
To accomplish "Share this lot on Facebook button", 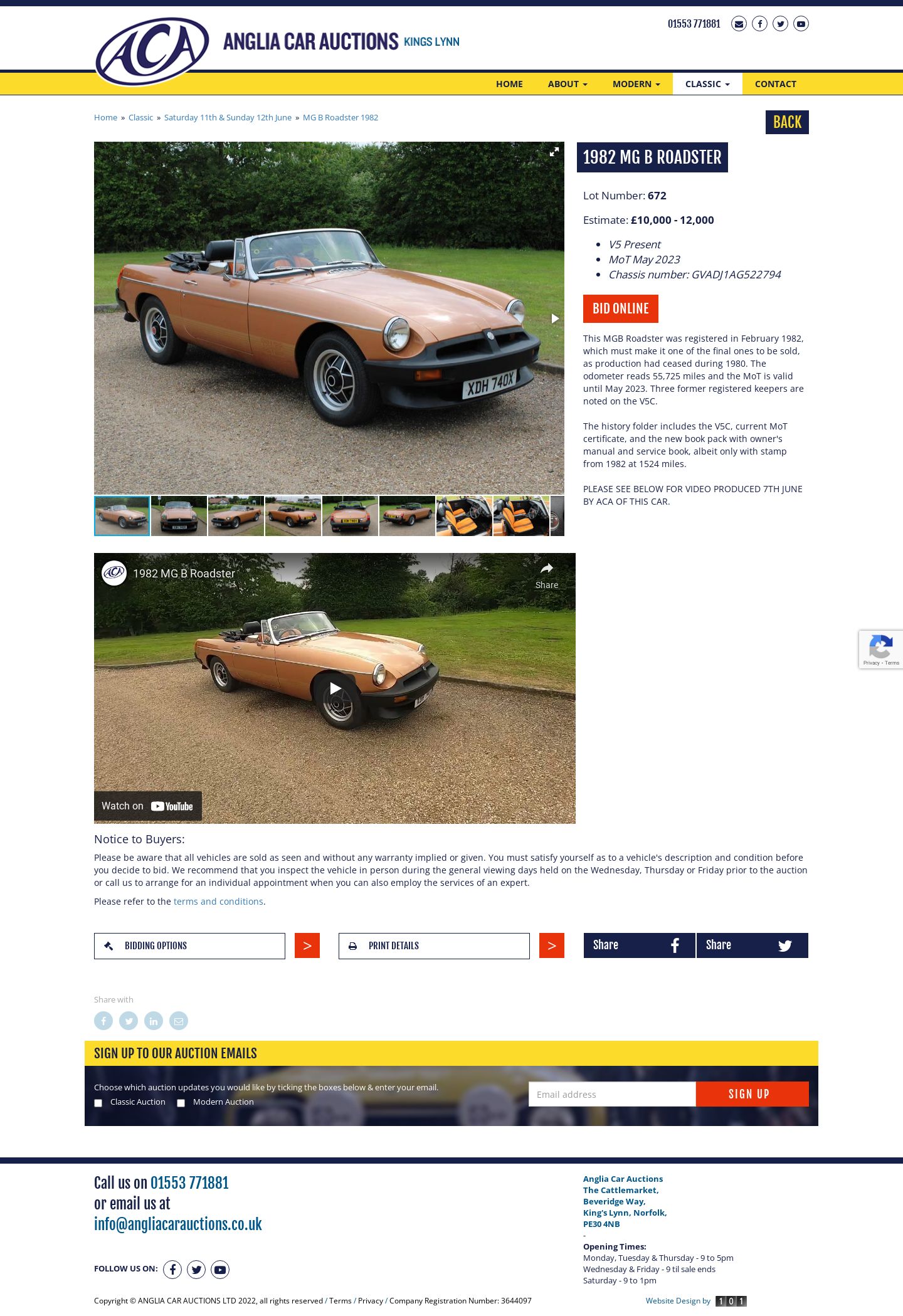I will 639,945.
